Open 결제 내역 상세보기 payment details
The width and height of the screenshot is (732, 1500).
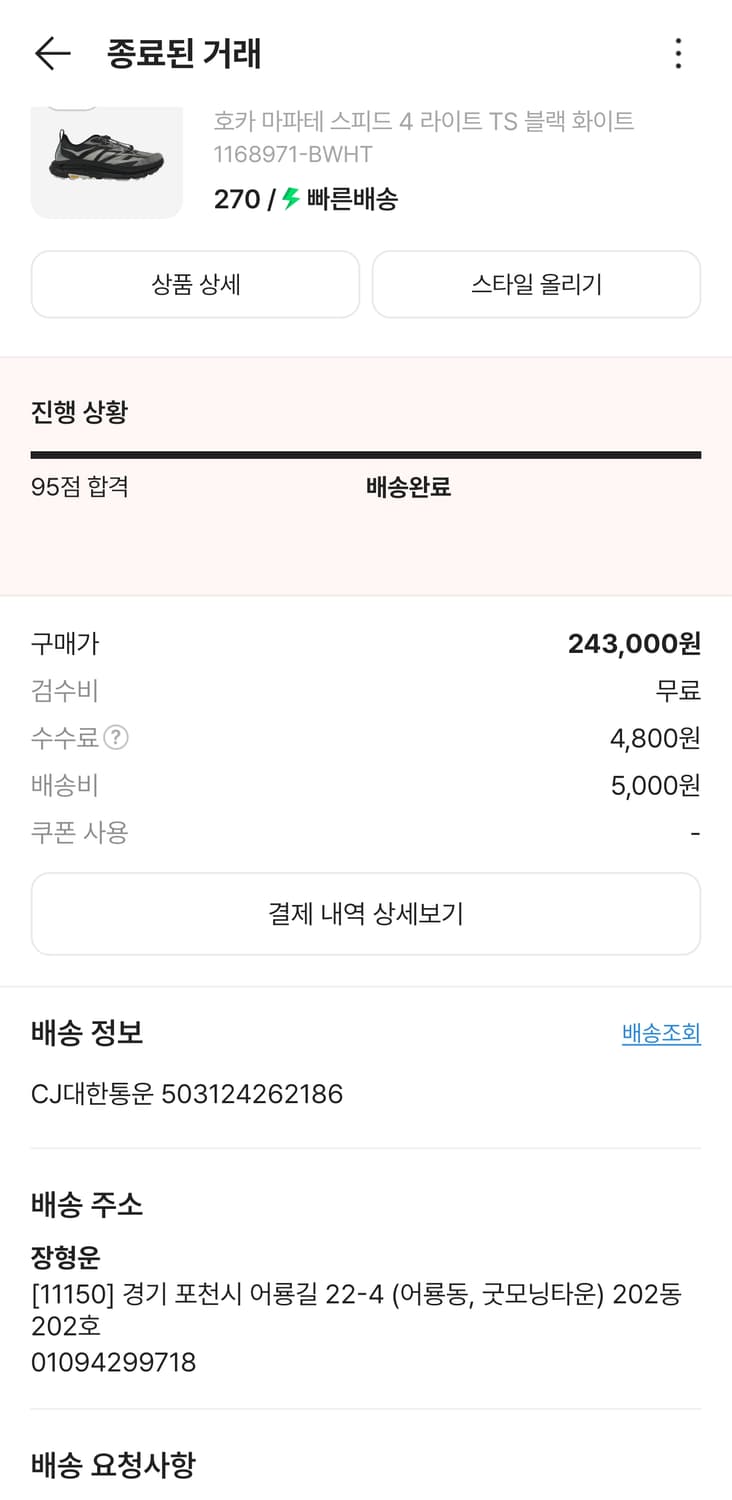366,913
